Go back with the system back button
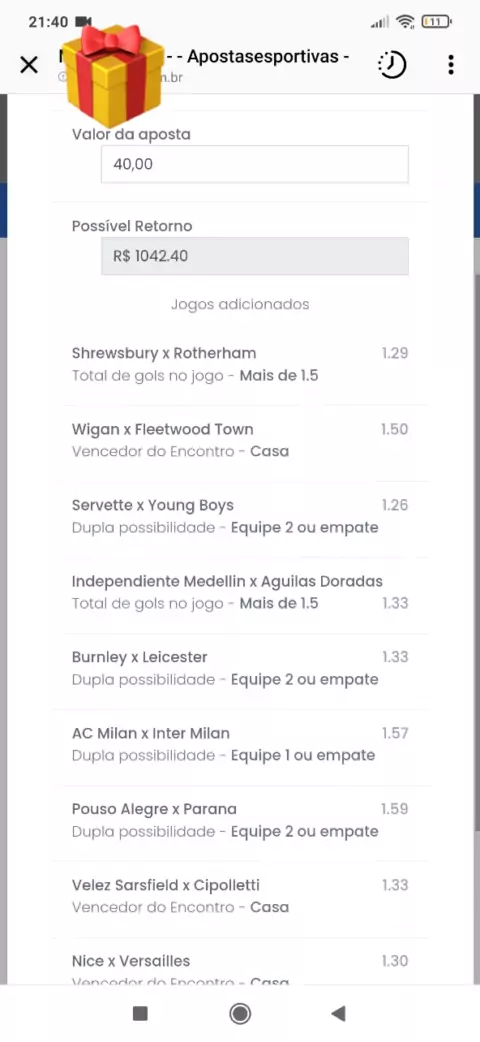480x1042 pixels. tap(338, 1013)
